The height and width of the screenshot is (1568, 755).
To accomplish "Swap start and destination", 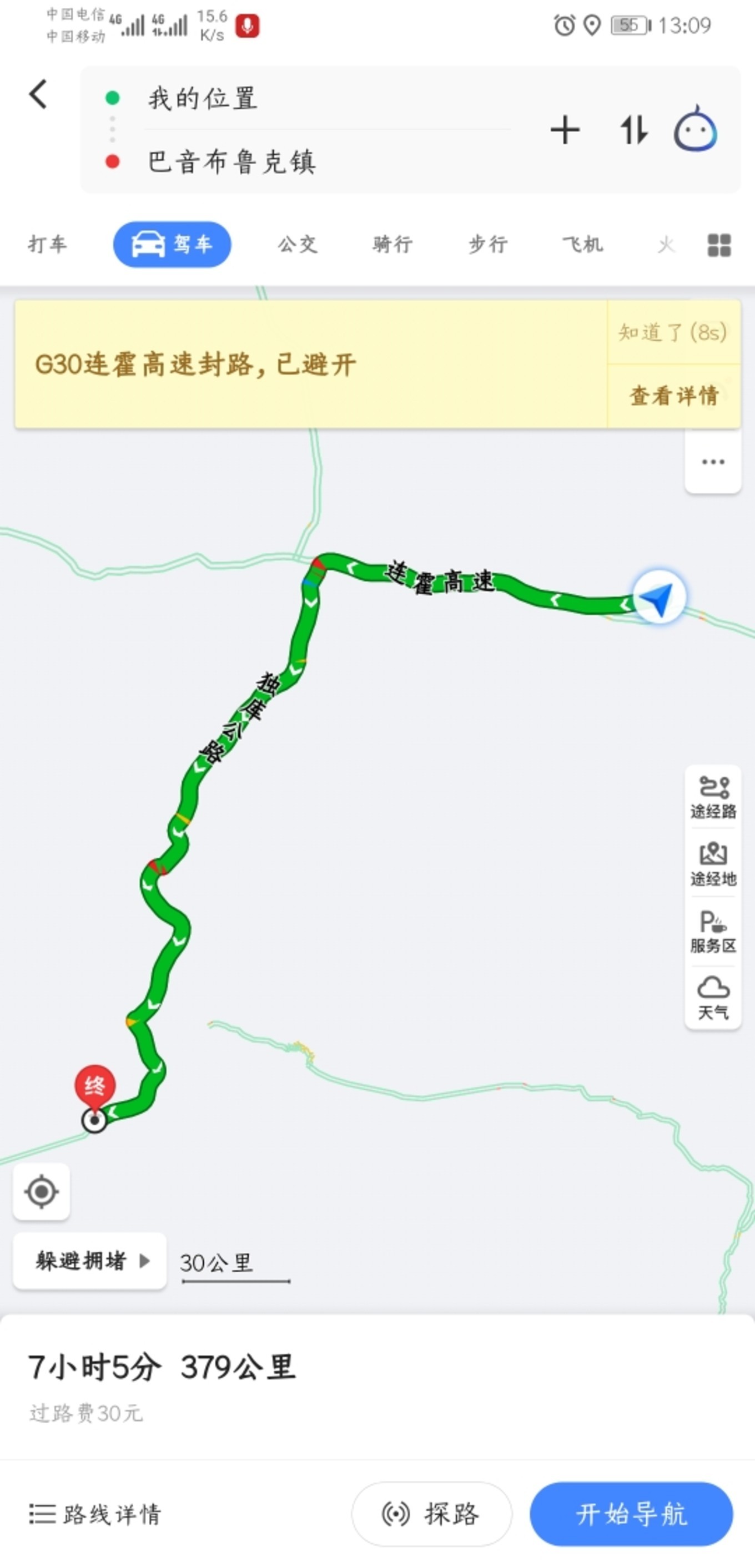I will (633, 130).
